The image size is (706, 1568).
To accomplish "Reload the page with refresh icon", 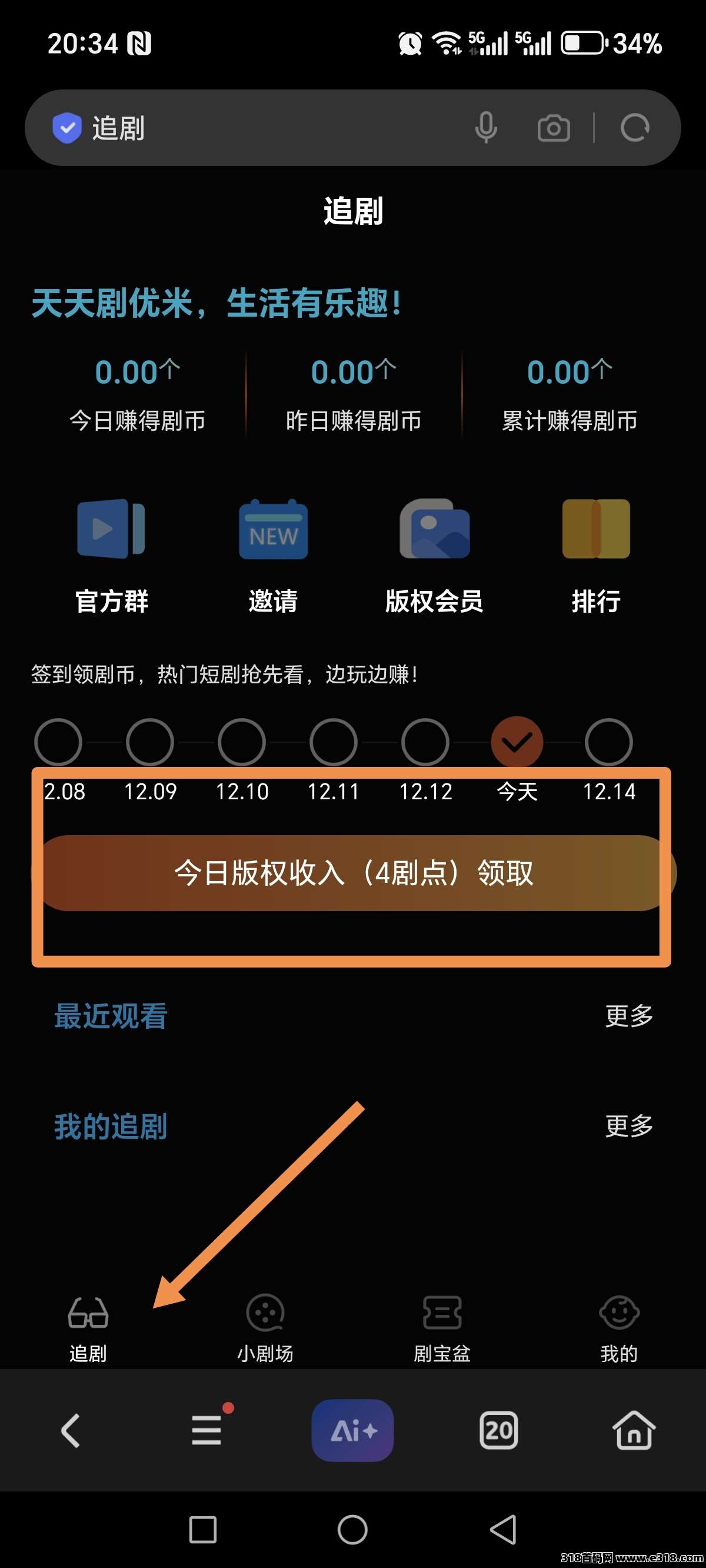I will pos(635,128).
